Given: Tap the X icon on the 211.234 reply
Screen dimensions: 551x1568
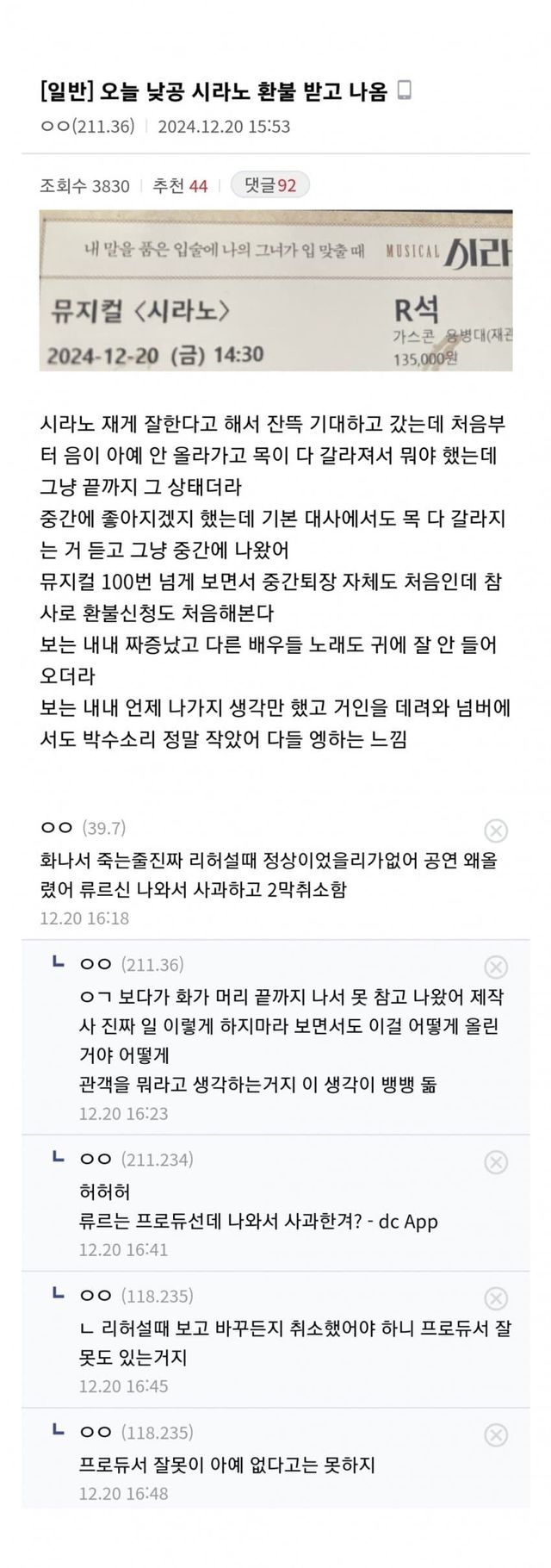Looking at the screenshot, I should [x=496, y=1162].
